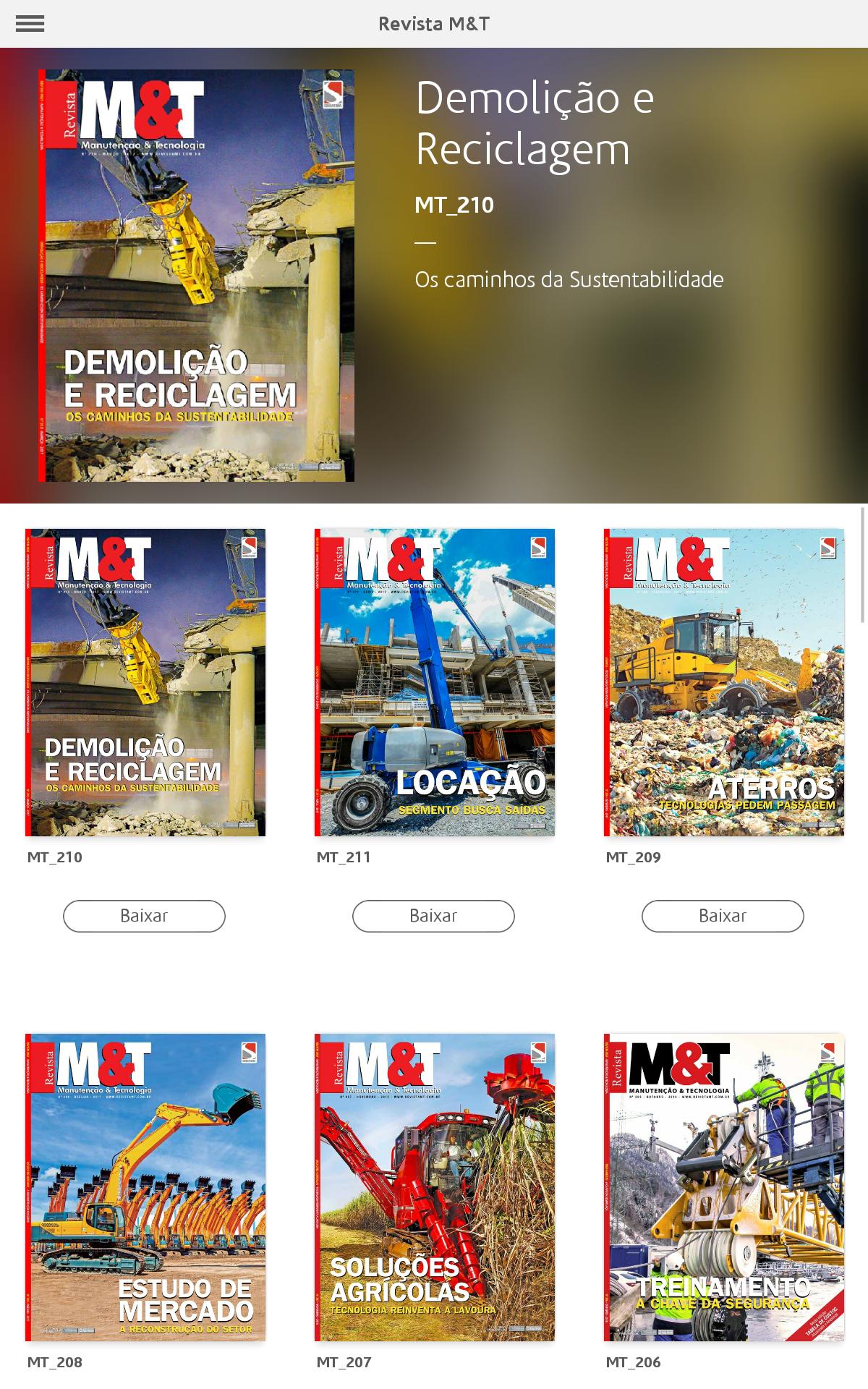Viewport: 868px width, 1389px height.
Task: Select the MT_210 issue label text
Action: 54,859
